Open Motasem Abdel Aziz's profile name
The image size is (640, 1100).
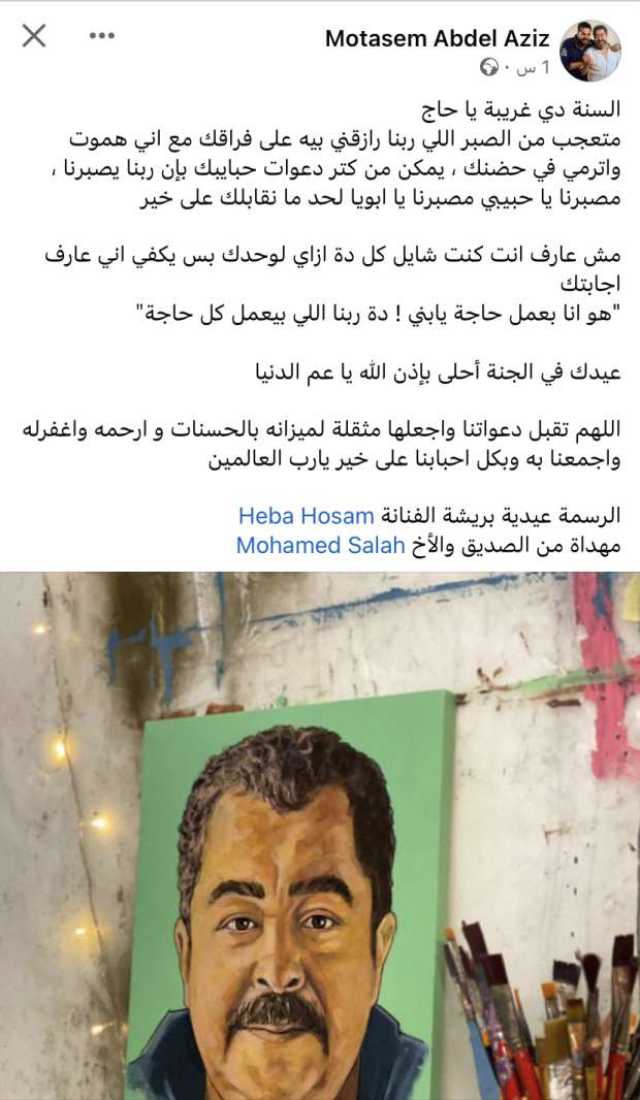coord(437,39)
